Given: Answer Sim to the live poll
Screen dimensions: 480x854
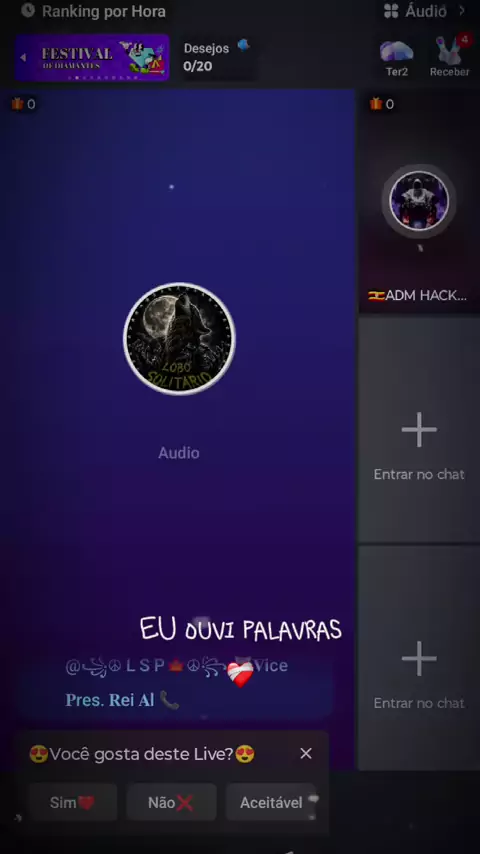Looking at the screenshot, I should 73,802.
